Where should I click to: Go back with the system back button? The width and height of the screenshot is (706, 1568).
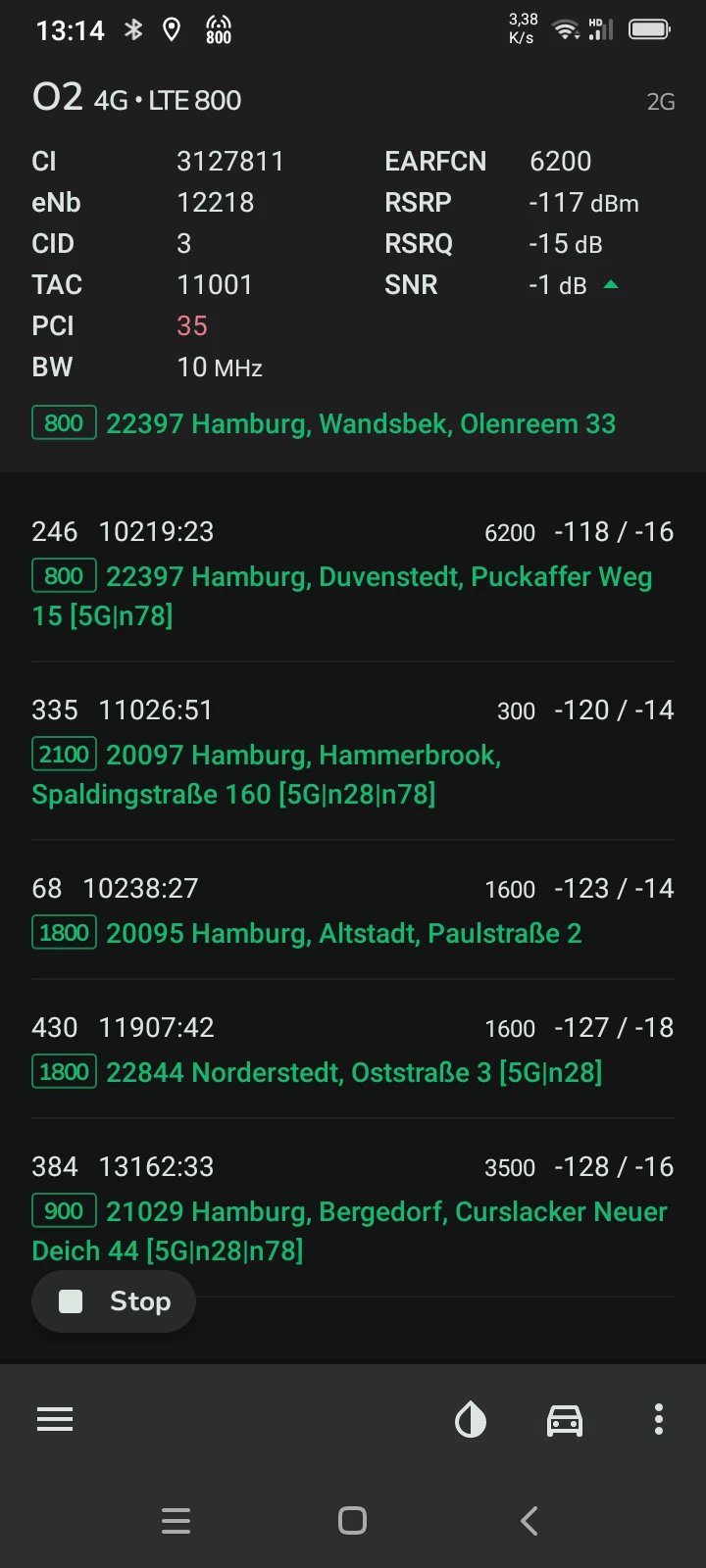point(529,1521)
